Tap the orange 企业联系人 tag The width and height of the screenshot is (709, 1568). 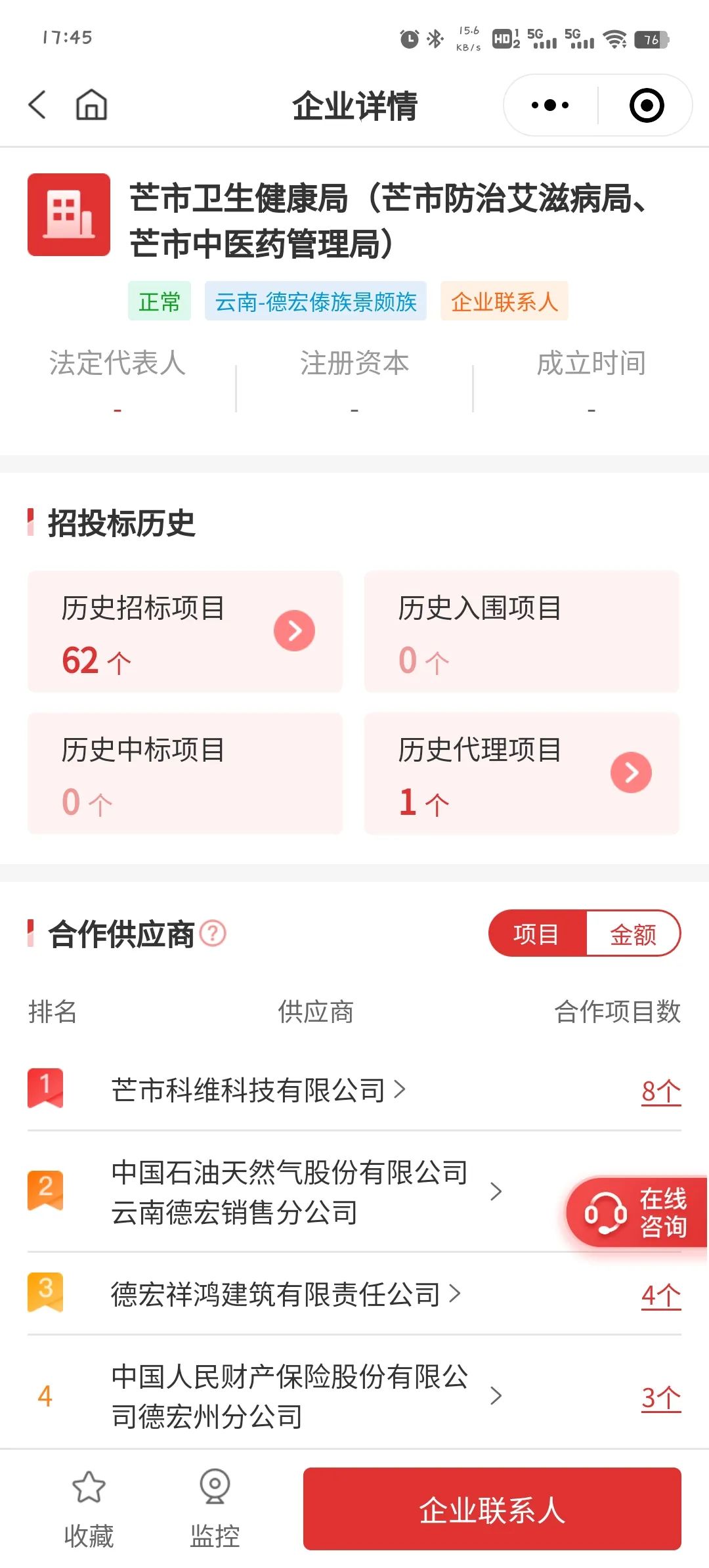pyautogui.click(x=504, y=301)
